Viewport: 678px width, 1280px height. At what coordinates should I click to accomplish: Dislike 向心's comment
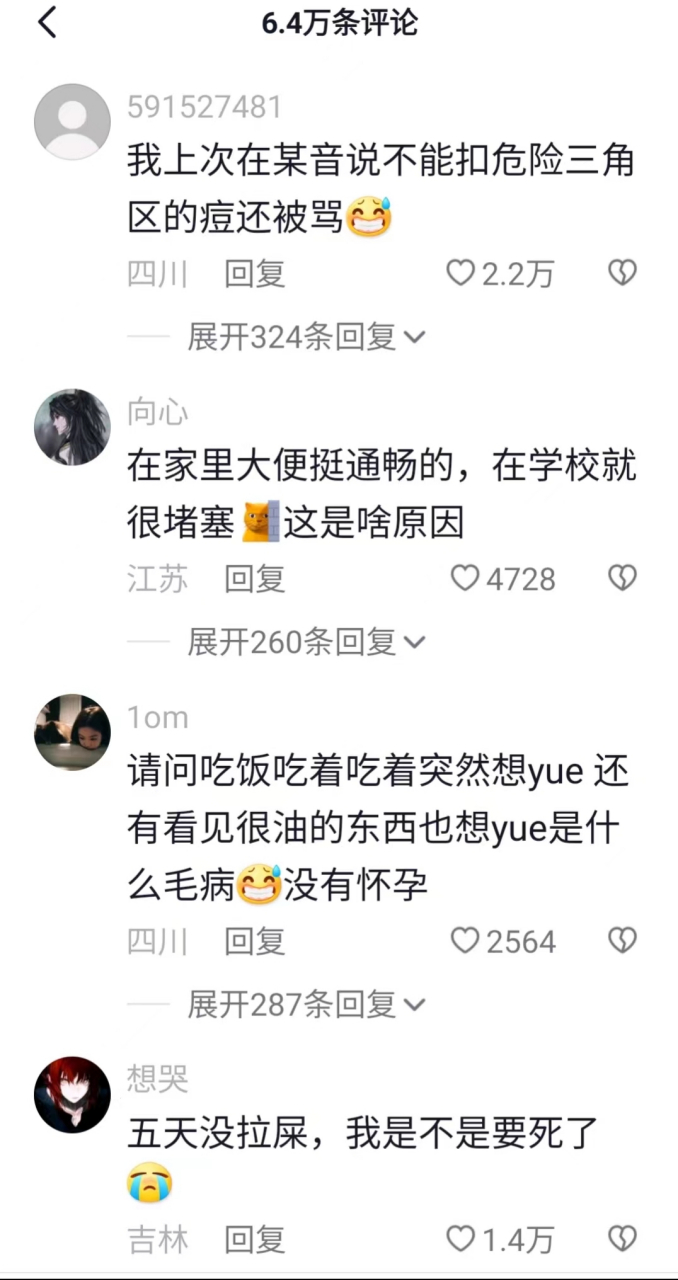click(622, 578)
